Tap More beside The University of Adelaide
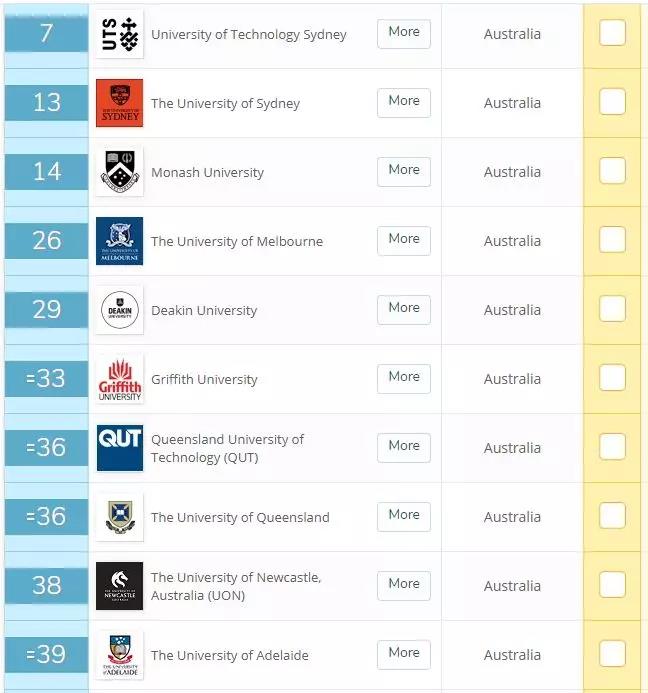This screenshot has width=648, height=693. tap(403, 654)
